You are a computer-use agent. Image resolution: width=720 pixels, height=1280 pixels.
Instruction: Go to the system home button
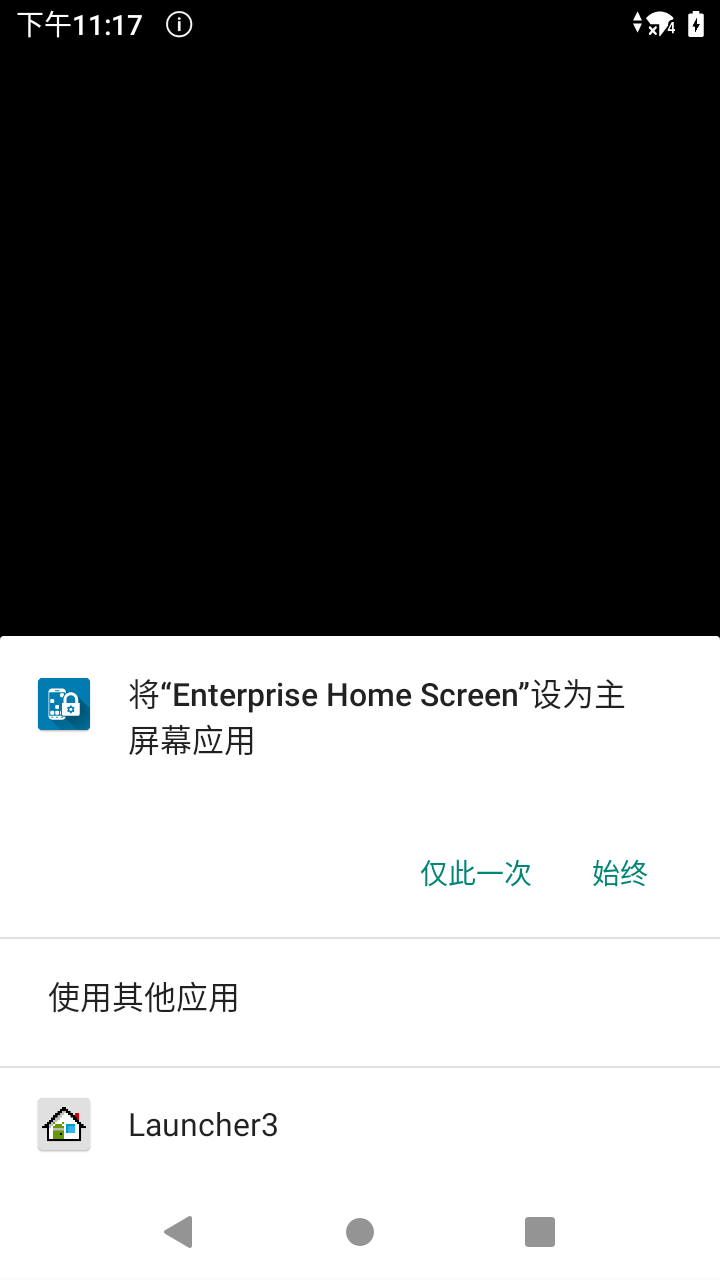(x=360, y=1231)
